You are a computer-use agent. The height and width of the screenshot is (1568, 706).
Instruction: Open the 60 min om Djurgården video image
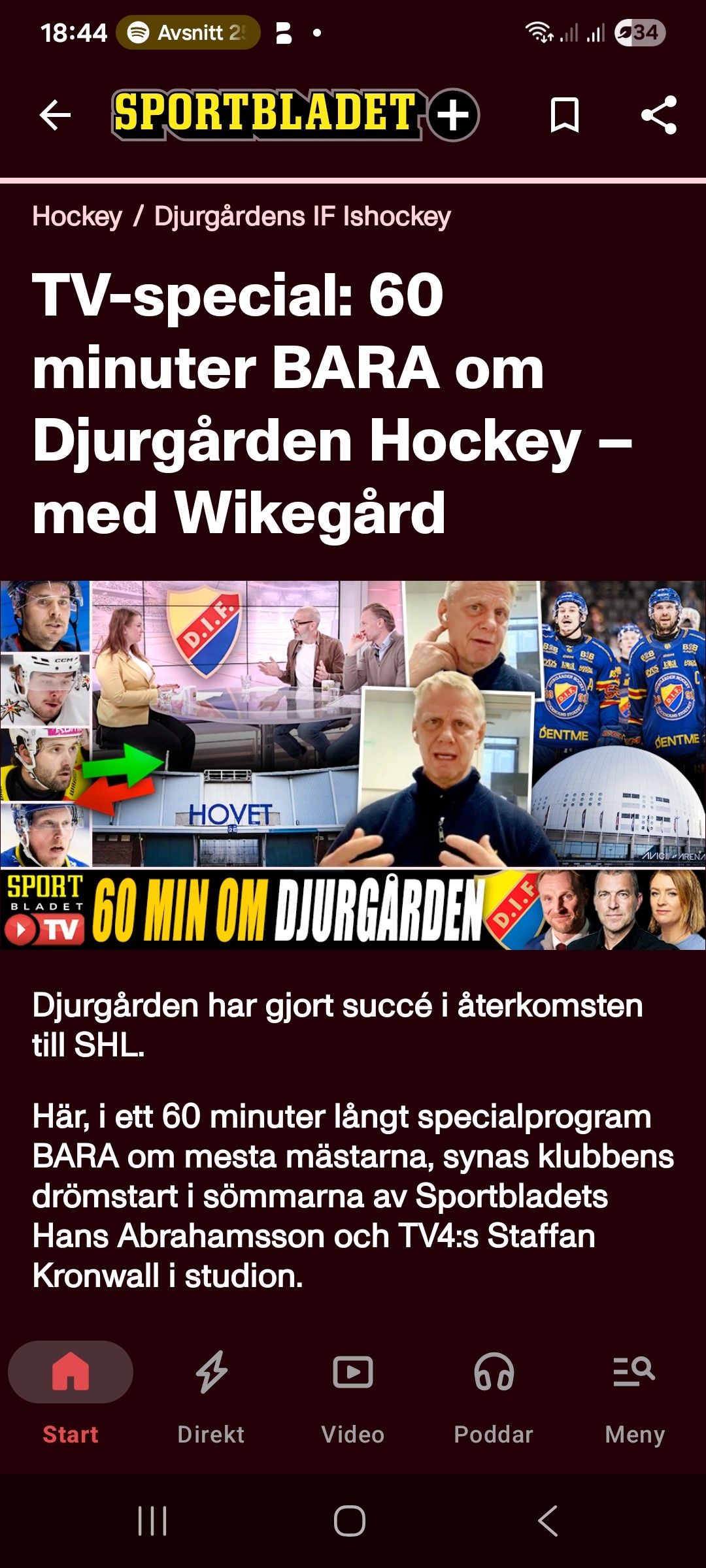pyautogui.click(x=353, y=764)
